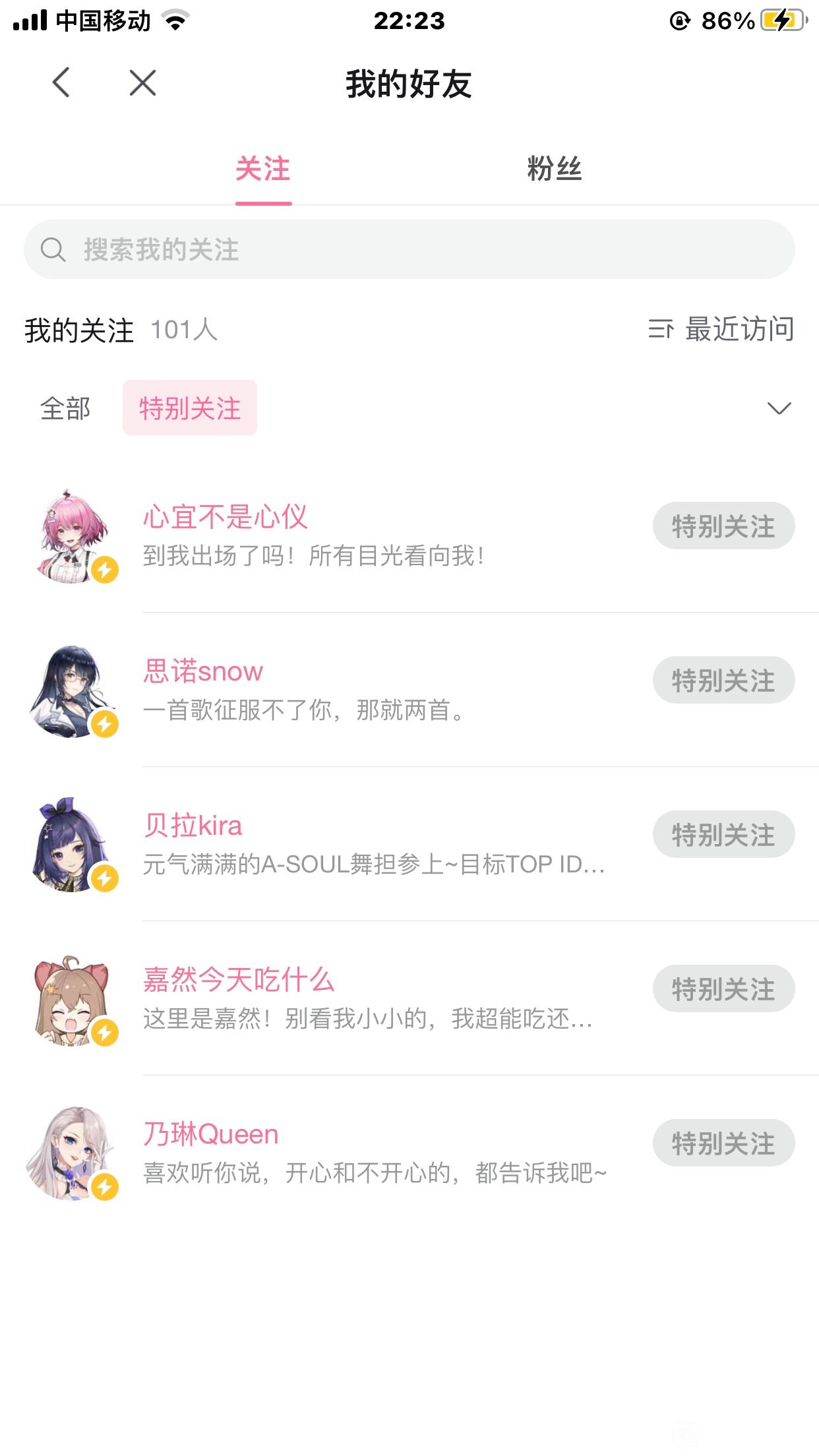The width and height of the screenshot is (819, 1456).
Task: Open 心宜不是心仪's profile
Action: pyautogui.click(x=226, y=518)
